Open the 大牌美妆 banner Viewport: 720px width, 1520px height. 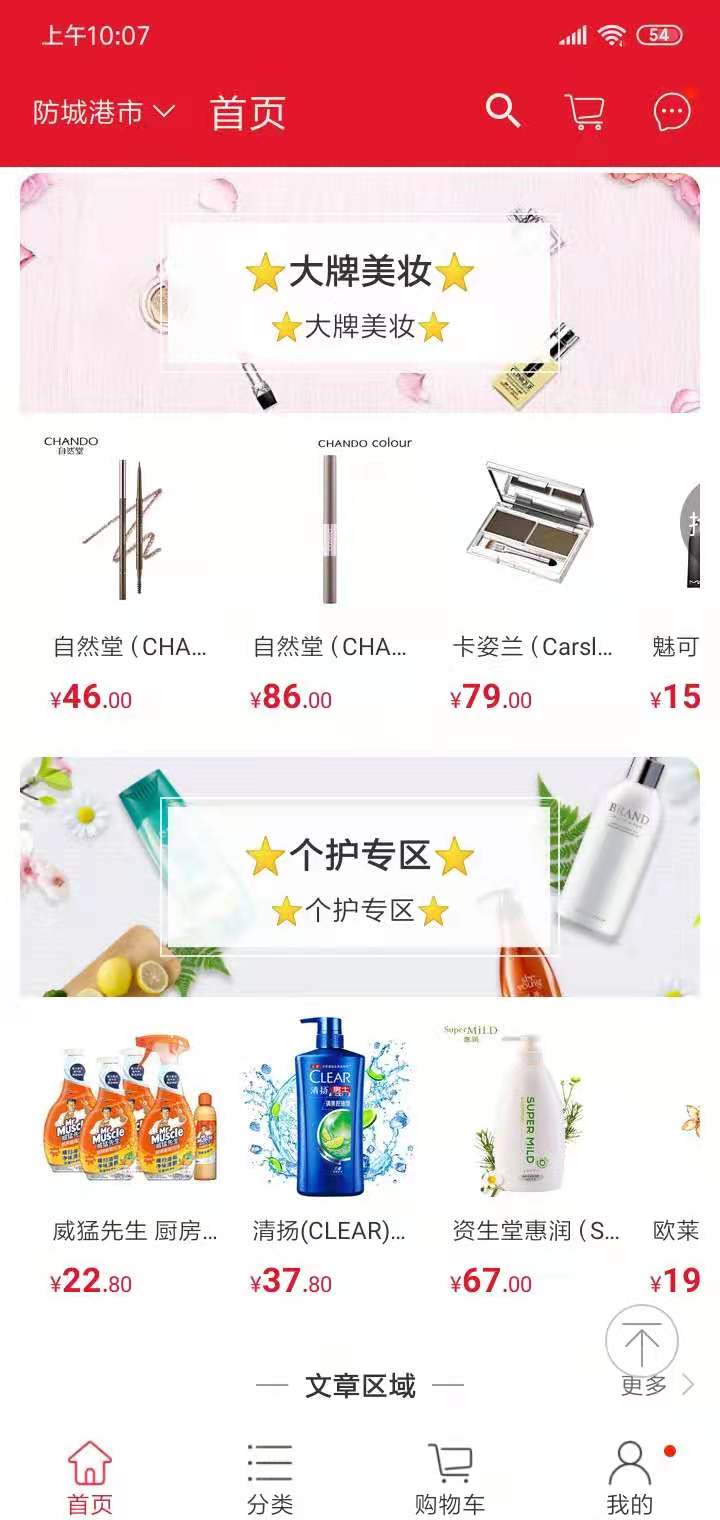(x=360, y=294)
